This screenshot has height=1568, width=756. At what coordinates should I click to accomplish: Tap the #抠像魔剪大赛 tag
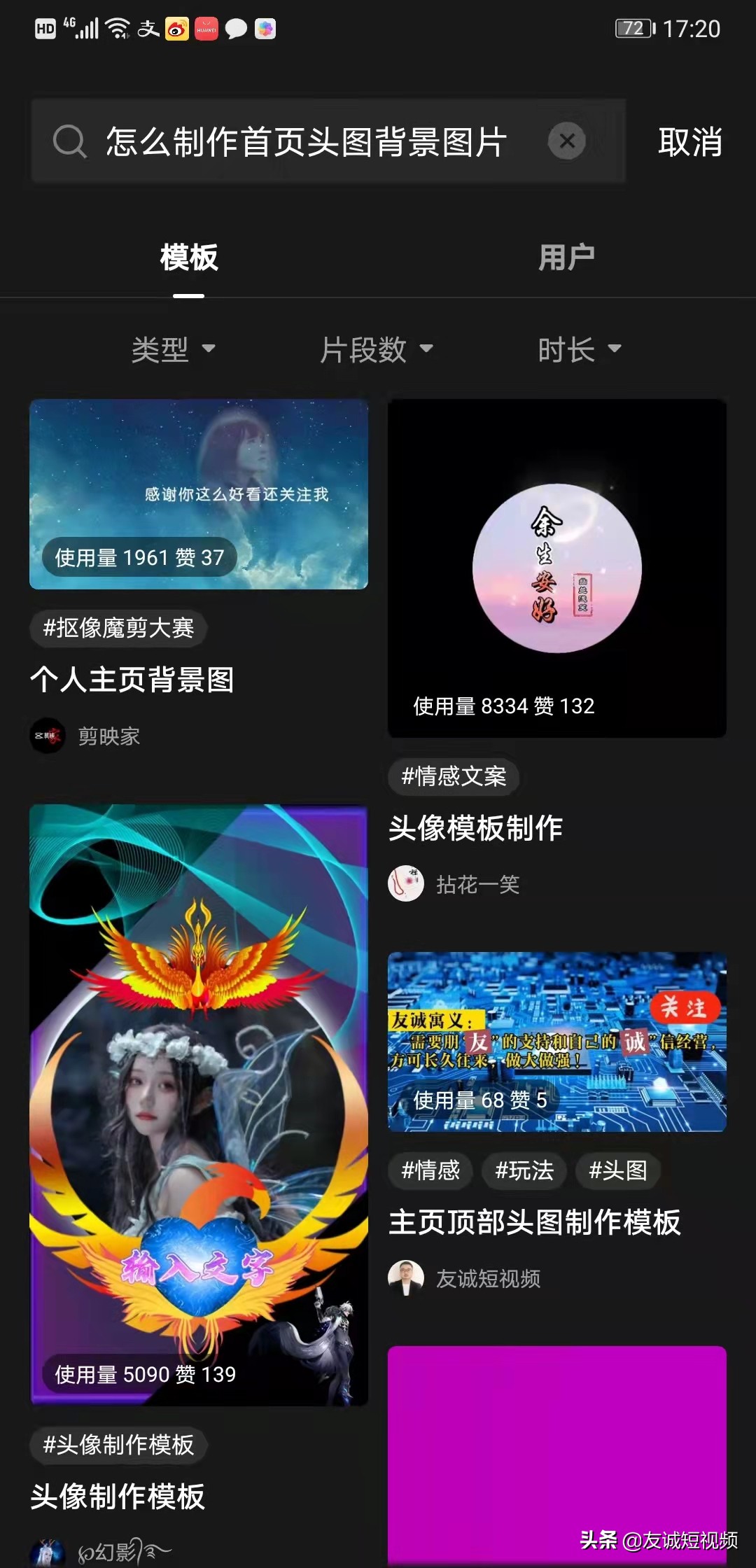tap(118, 629)
